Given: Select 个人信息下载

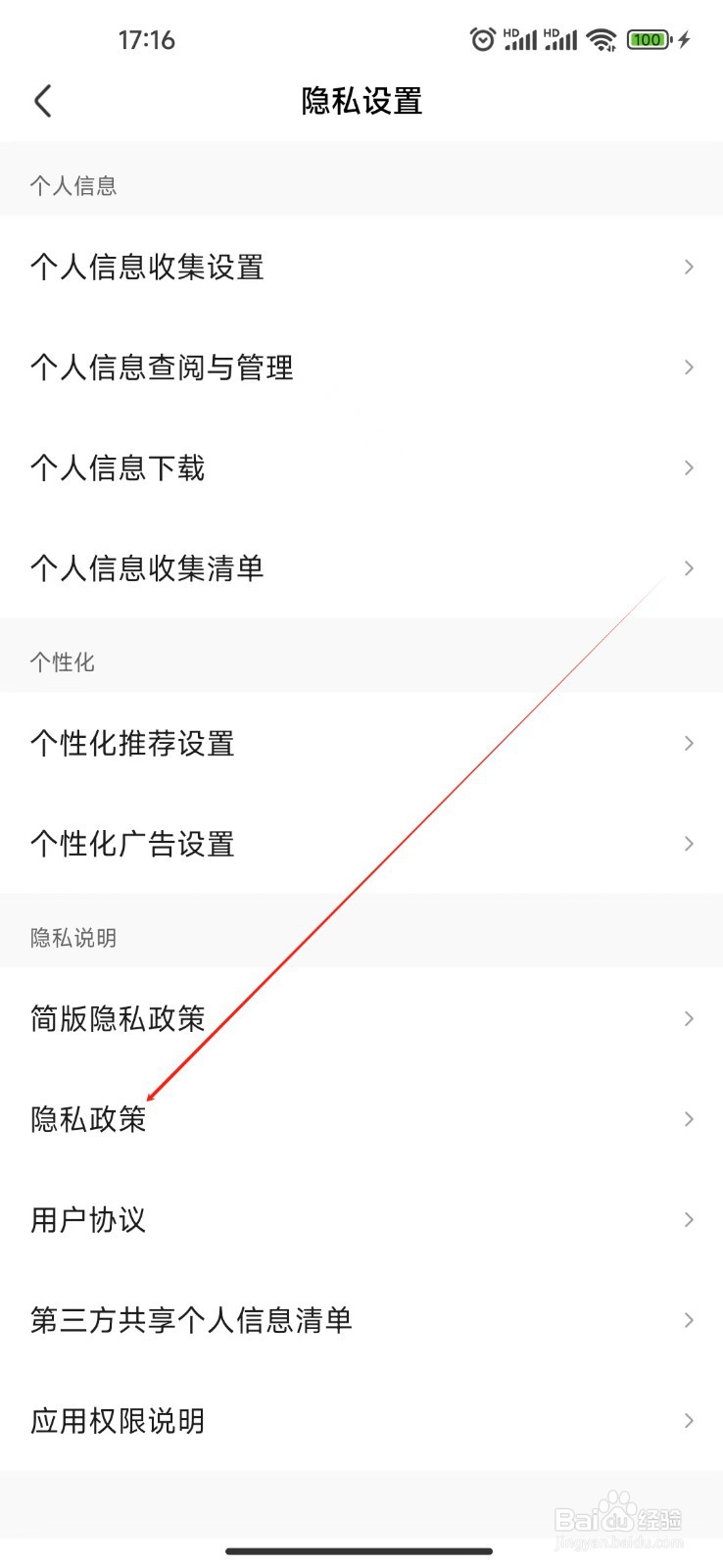Looking at the screenshot, I should [x=117, y=467].
